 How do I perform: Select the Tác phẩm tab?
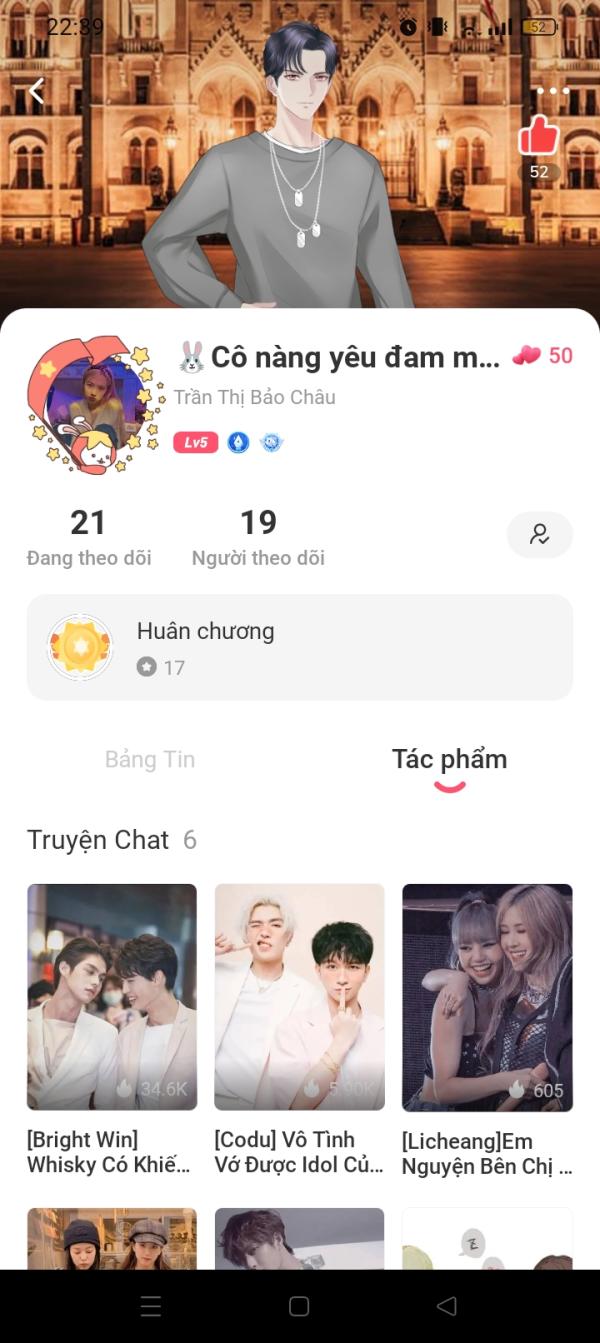click(450, 759)
